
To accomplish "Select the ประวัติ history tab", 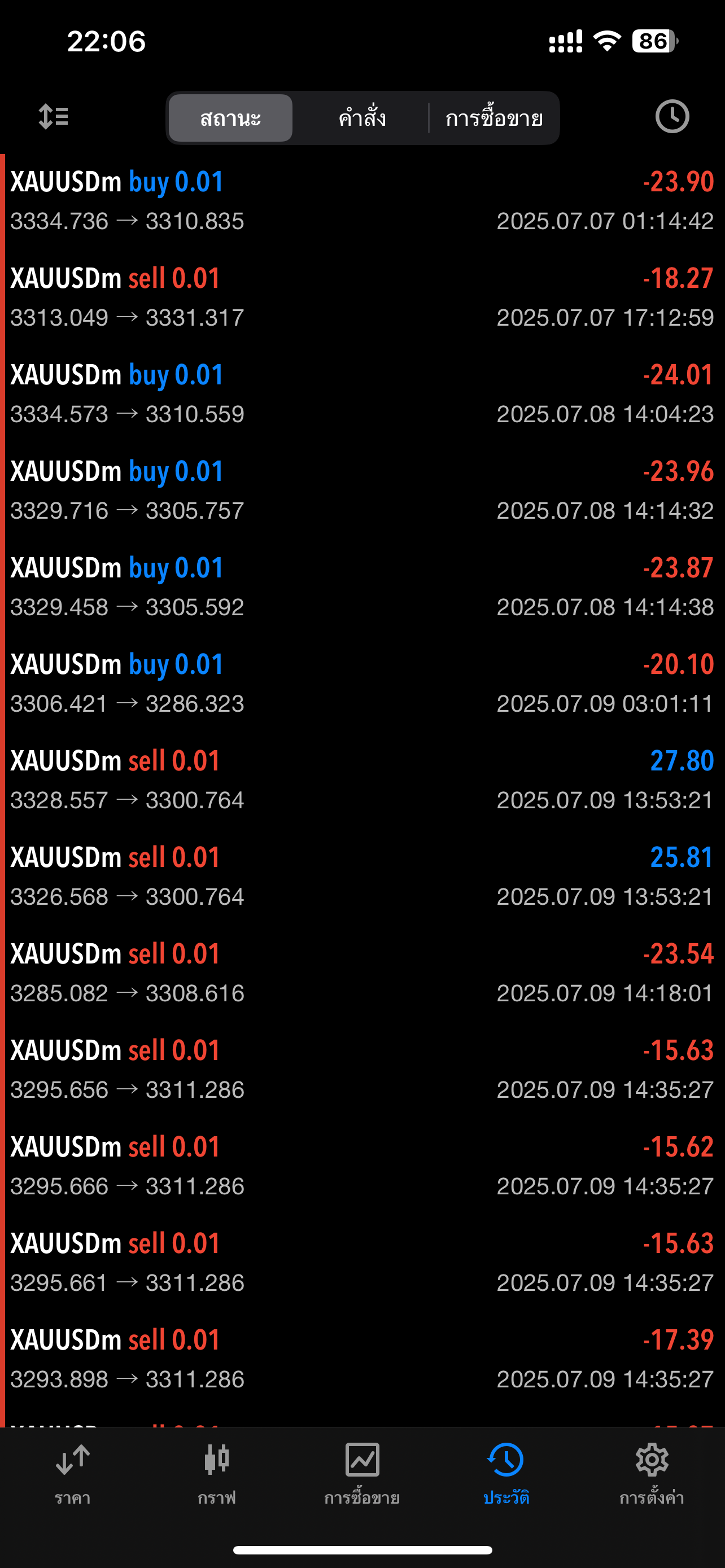I will pyautogui.click(x=506, y=1473).
